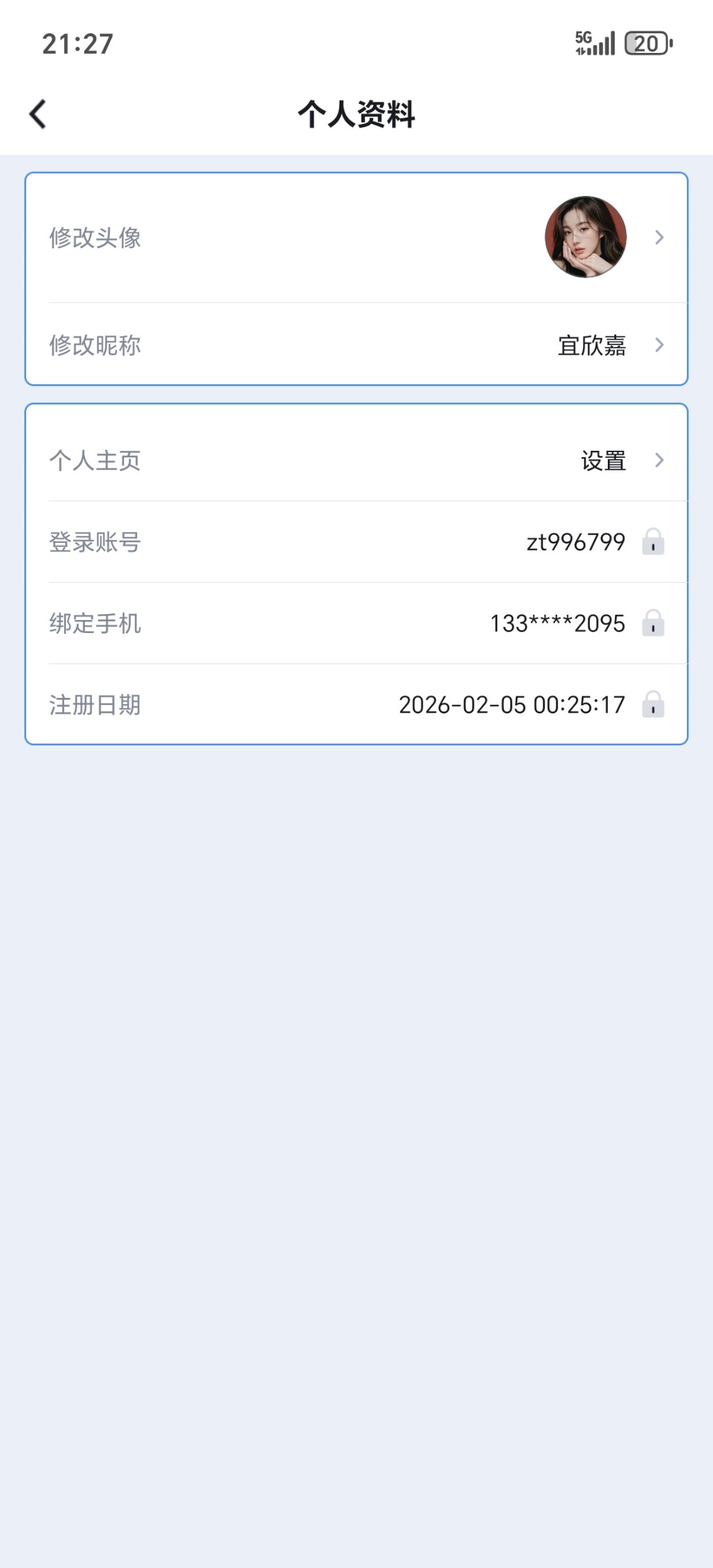713x1568 pixels.
Task: Click the back arrow to exit 个人资料
Action: (37, 114)
